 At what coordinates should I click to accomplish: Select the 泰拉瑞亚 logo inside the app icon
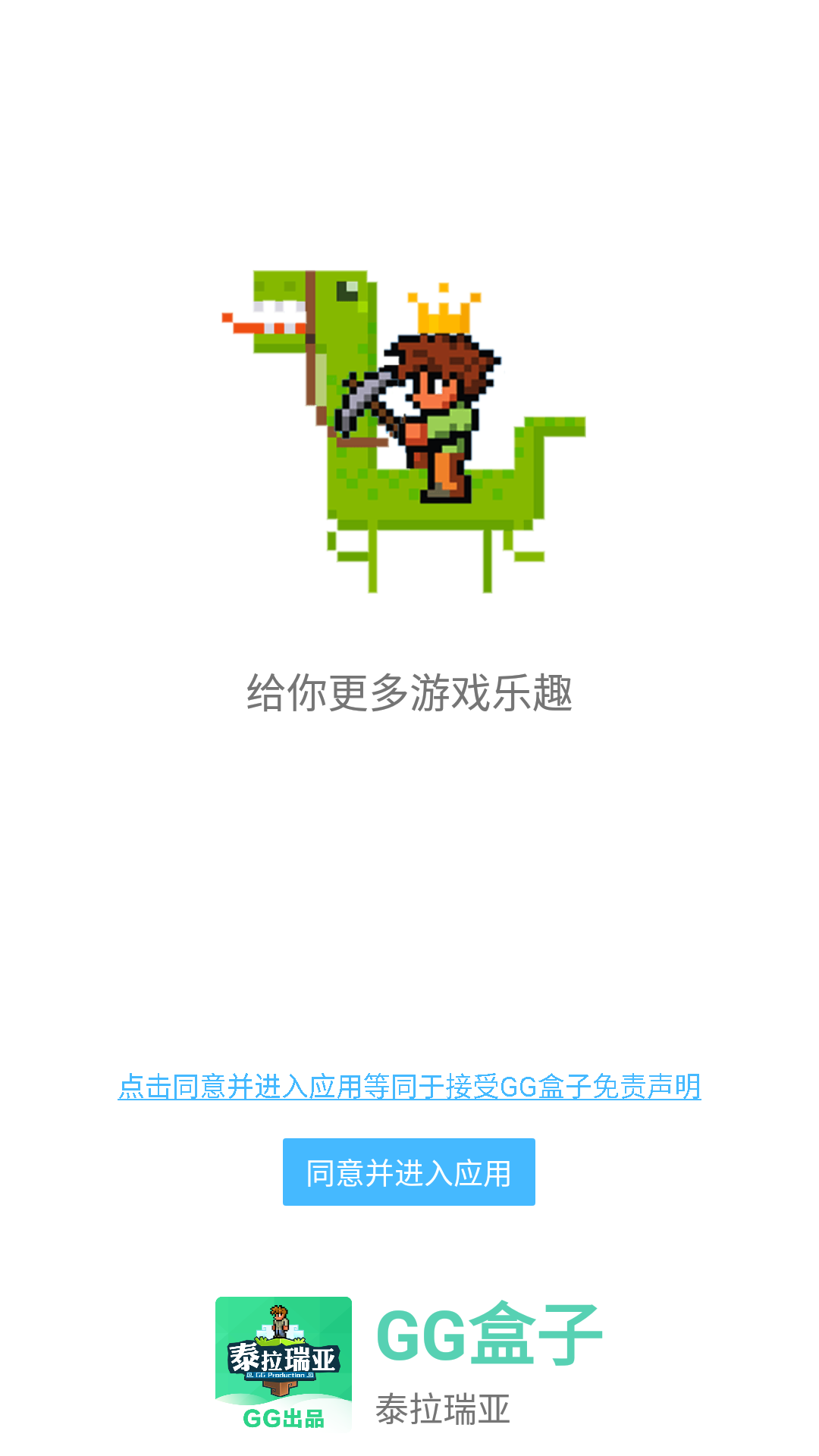point(284,1357)
